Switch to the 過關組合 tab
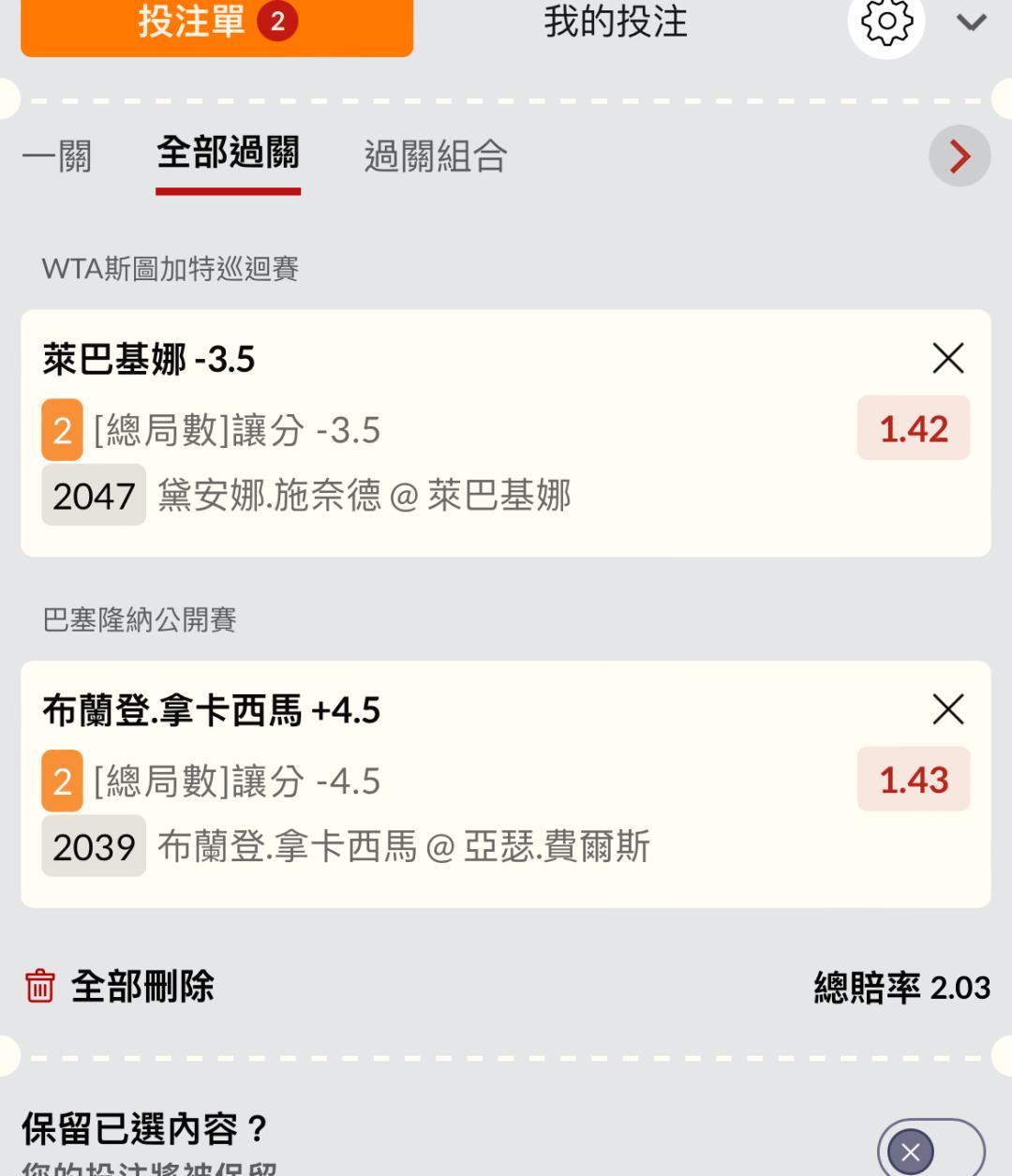This screenshot has width=1012, height=1176. click(435, 156)
